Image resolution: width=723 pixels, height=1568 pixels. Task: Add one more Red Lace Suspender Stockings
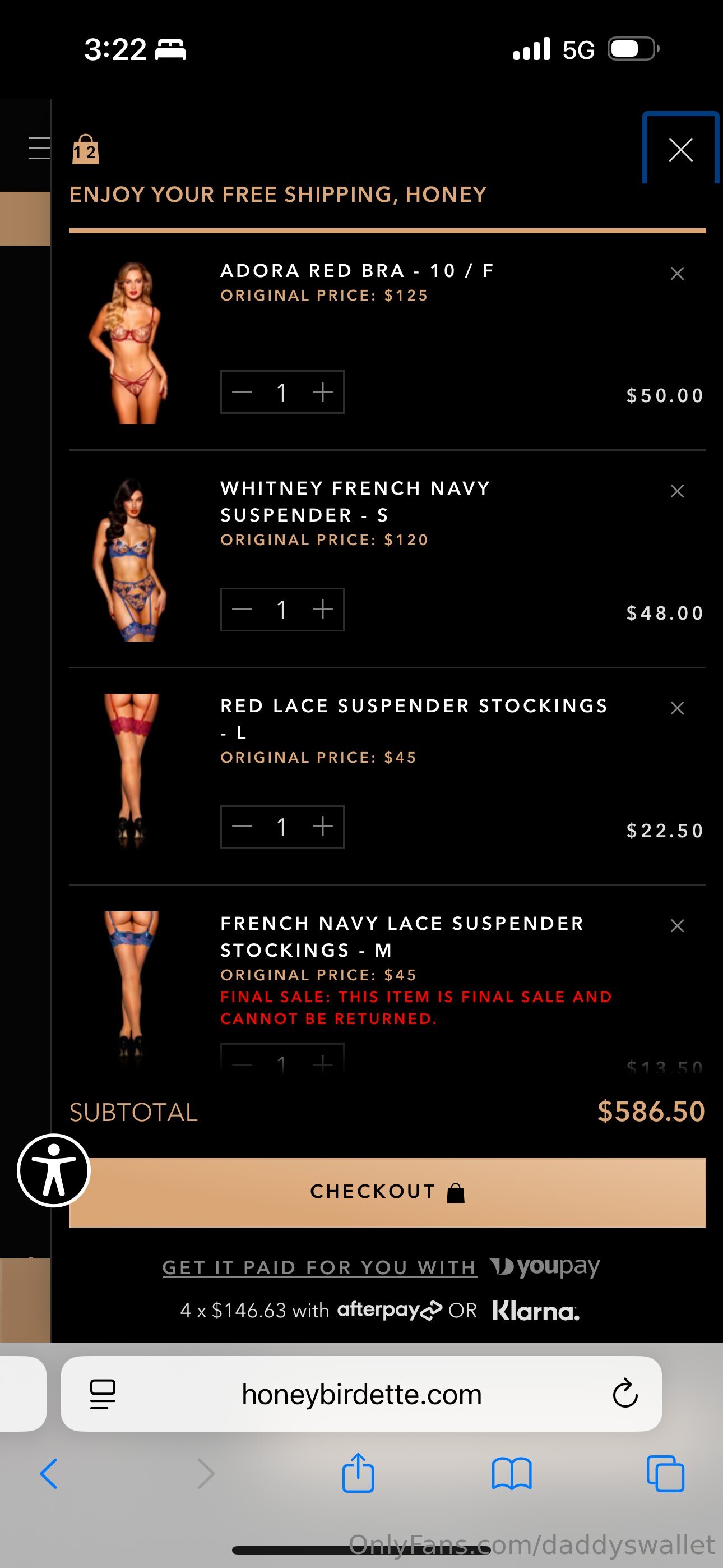[323, 827]
